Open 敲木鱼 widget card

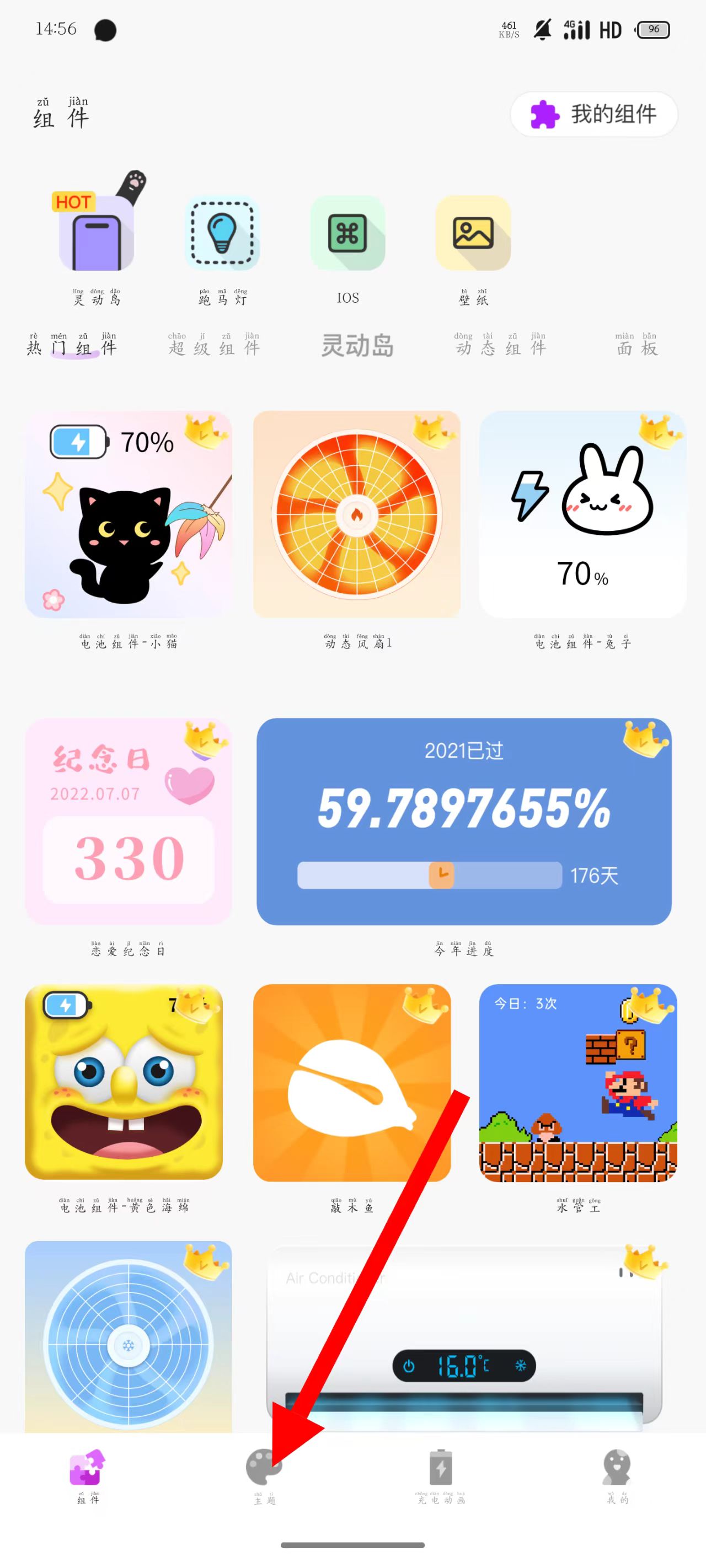pyautogui.click(x=352, y=1082)
